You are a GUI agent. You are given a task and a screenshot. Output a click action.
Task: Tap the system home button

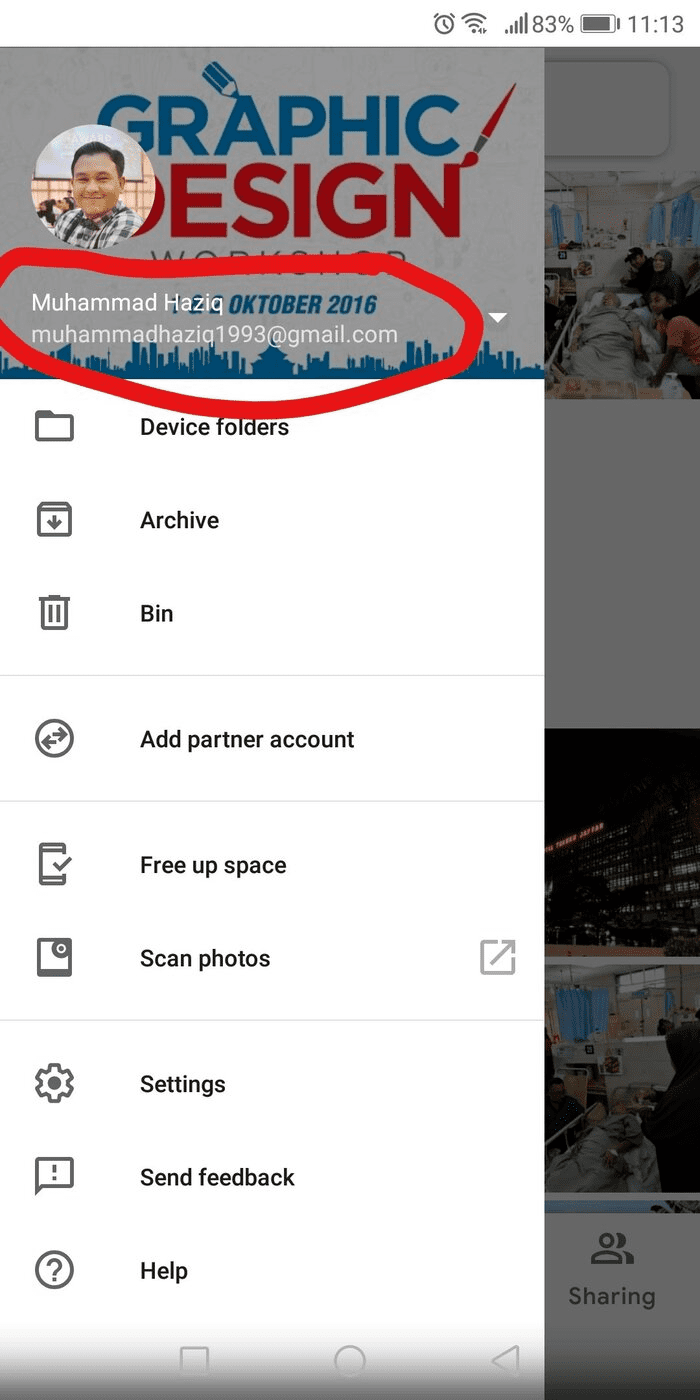tap(349, 1360)
